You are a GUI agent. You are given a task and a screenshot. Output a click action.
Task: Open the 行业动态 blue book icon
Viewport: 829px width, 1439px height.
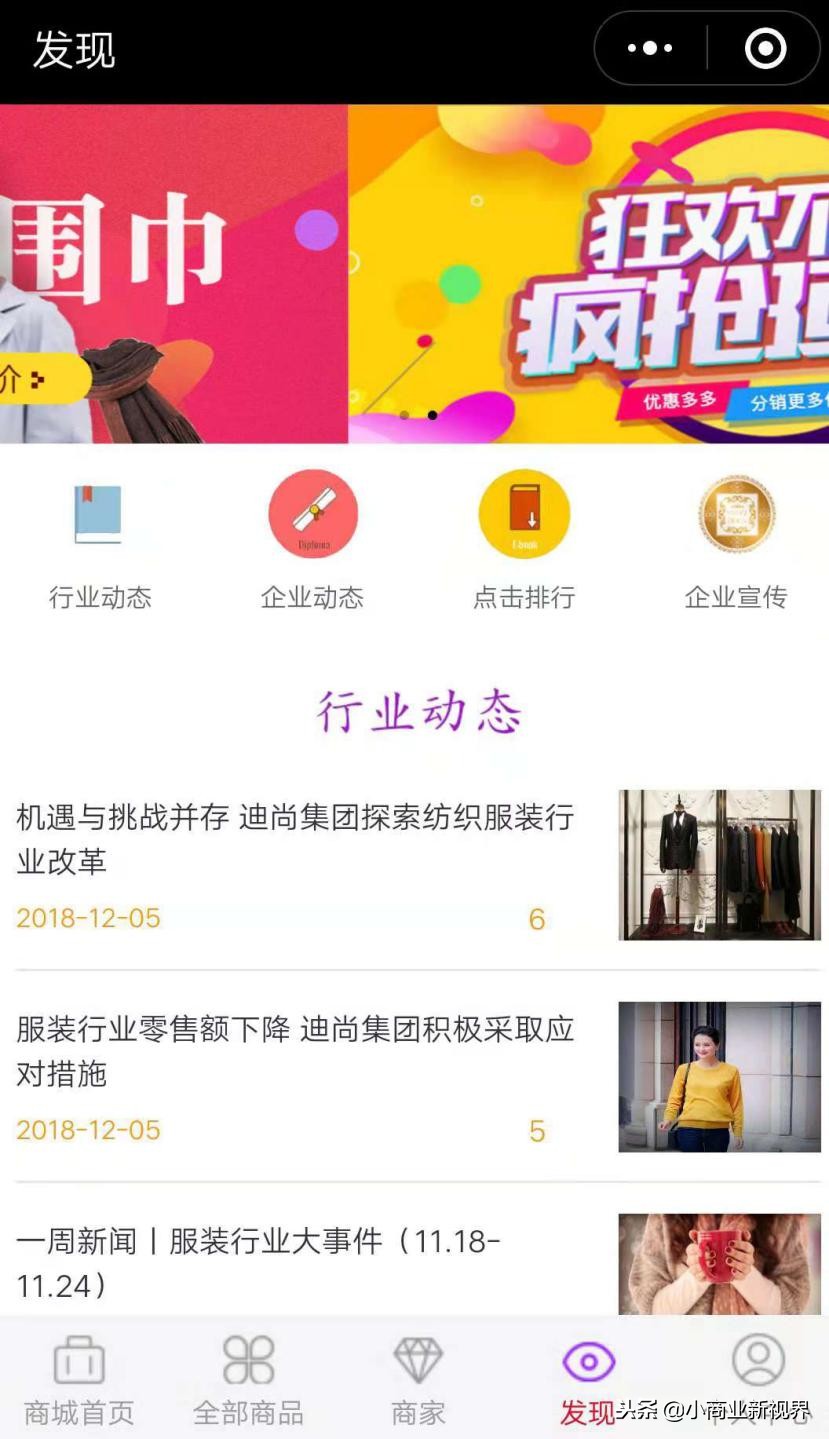pyautogui.click(x=98, y=513)
